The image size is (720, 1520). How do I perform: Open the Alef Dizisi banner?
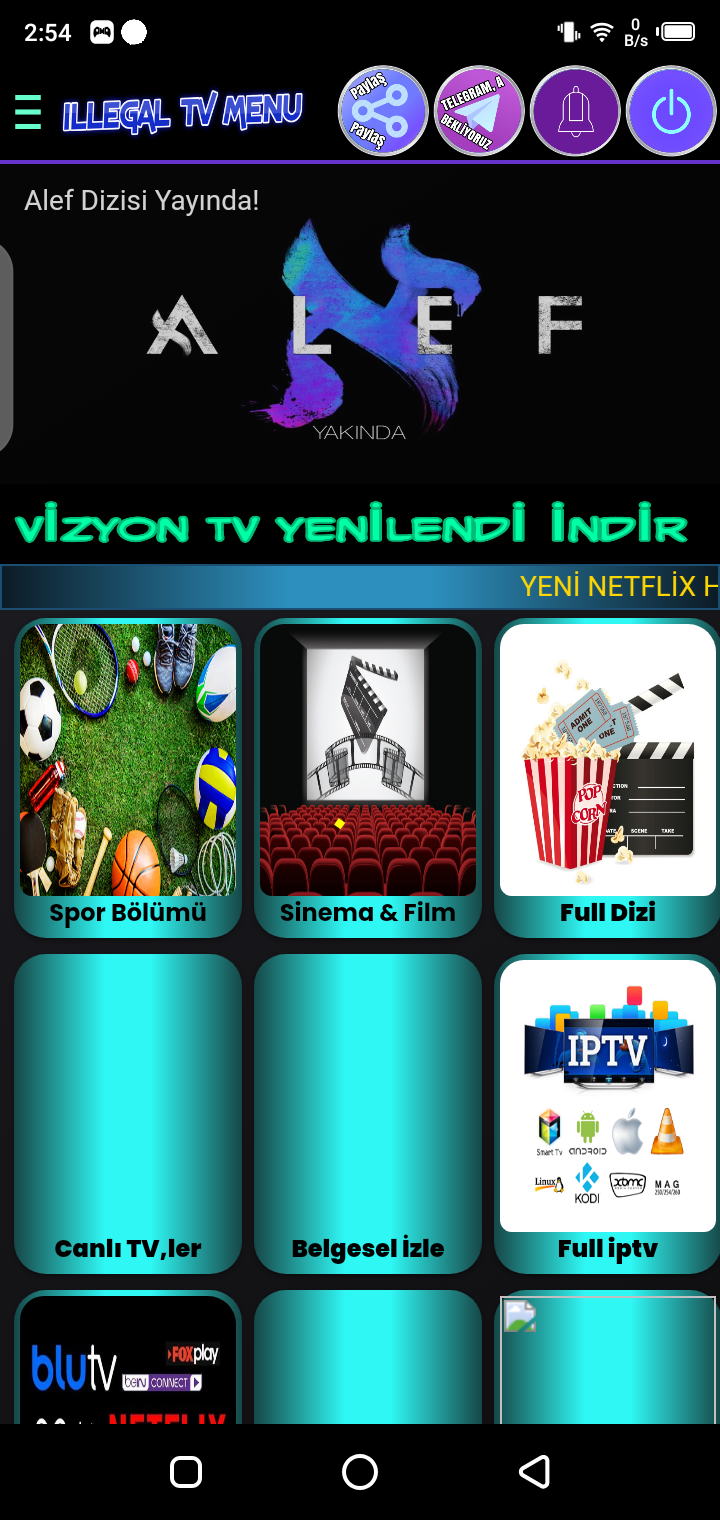coord(360,325)
